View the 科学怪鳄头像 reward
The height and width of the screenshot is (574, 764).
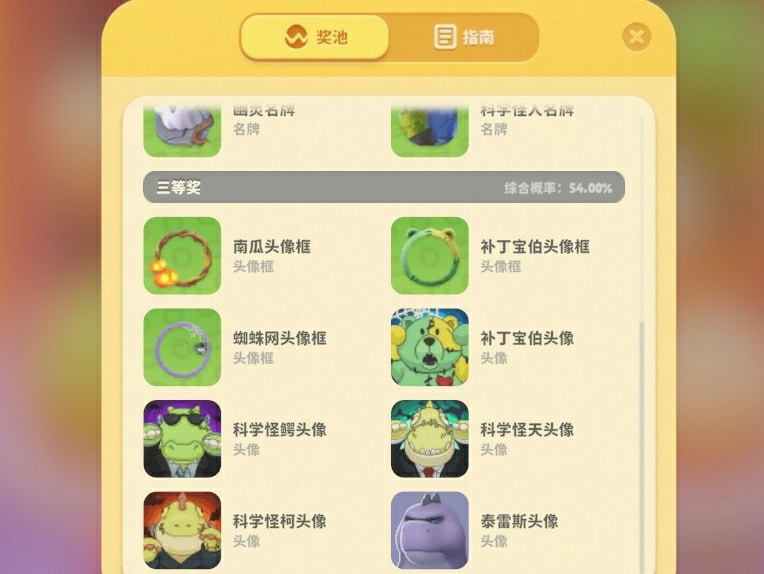point(182,439)
